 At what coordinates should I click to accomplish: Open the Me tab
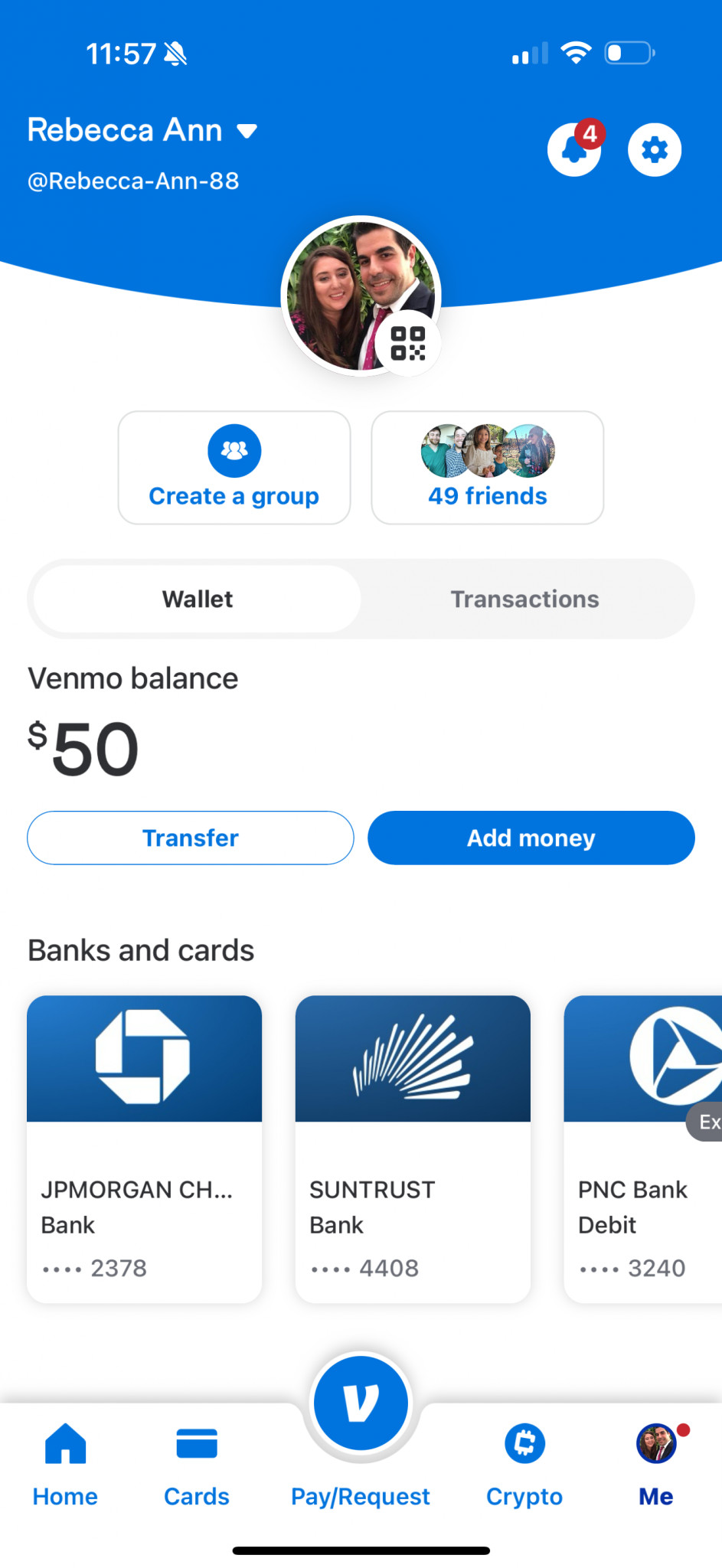click(x=656, y=1465)
